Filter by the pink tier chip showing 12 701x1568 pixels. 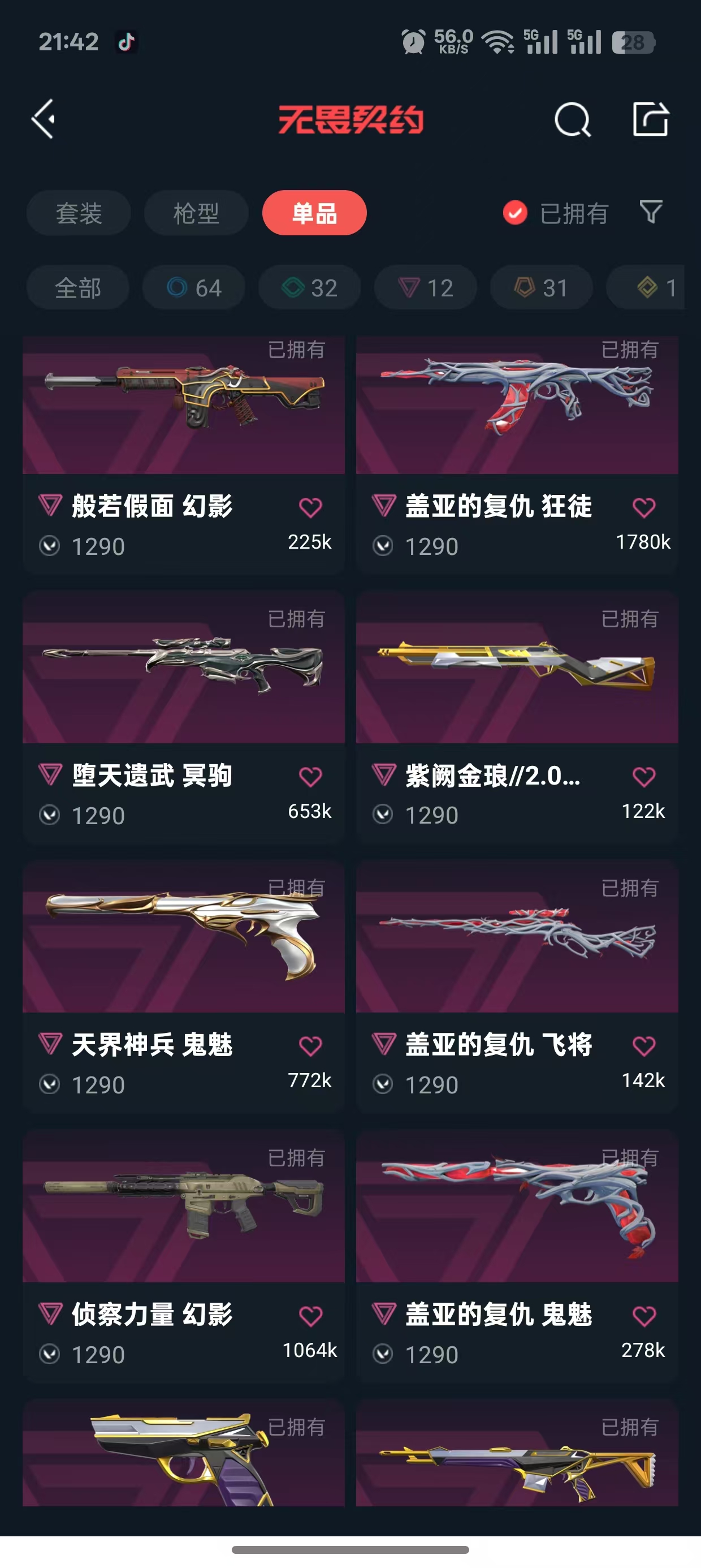(x=425, y=288)
